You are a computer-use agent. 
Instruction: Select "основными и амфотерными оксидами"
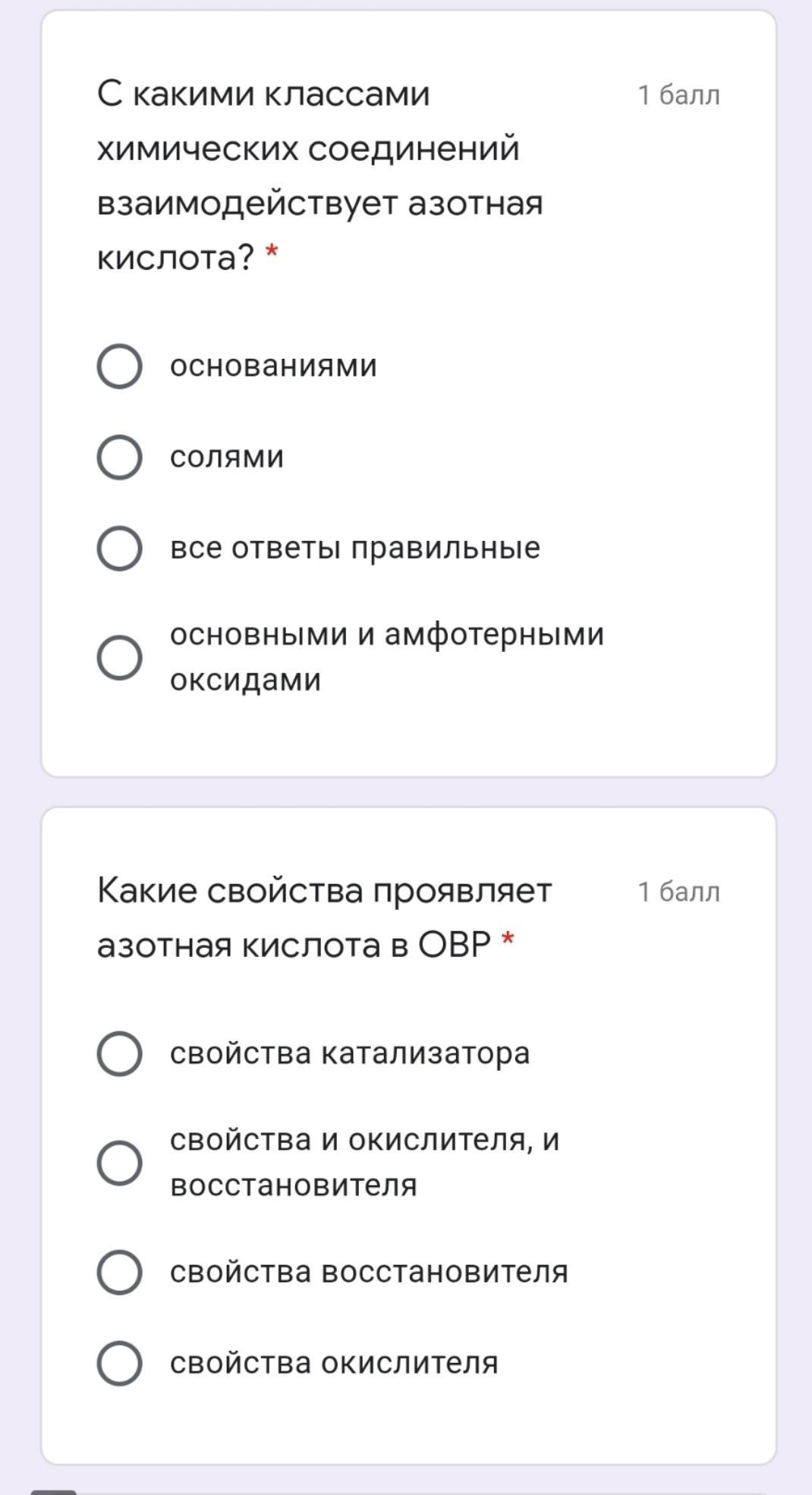[x=119, y=658]
